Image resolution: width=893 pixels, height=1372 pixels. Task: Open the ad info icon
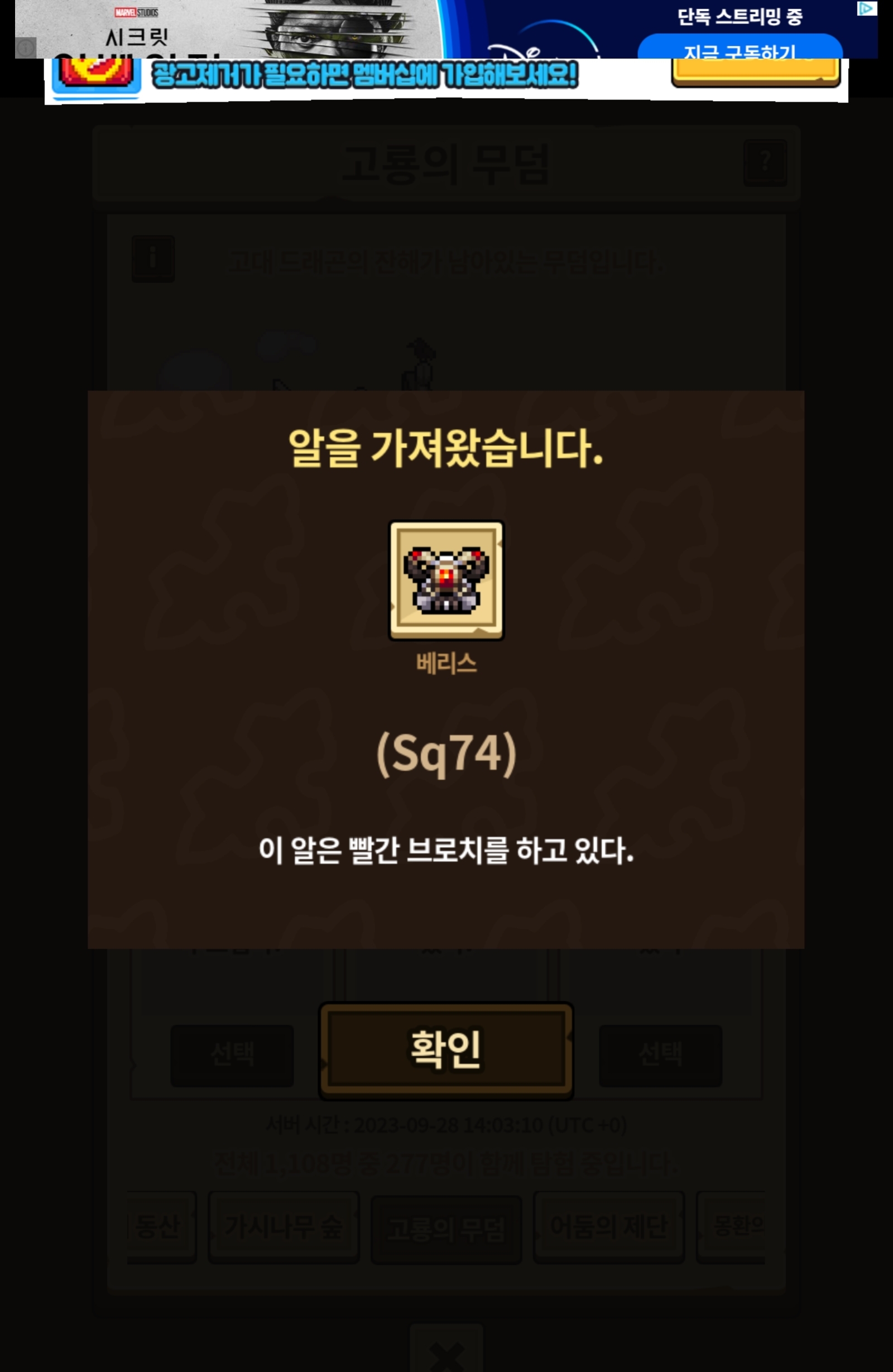(25, 49)
